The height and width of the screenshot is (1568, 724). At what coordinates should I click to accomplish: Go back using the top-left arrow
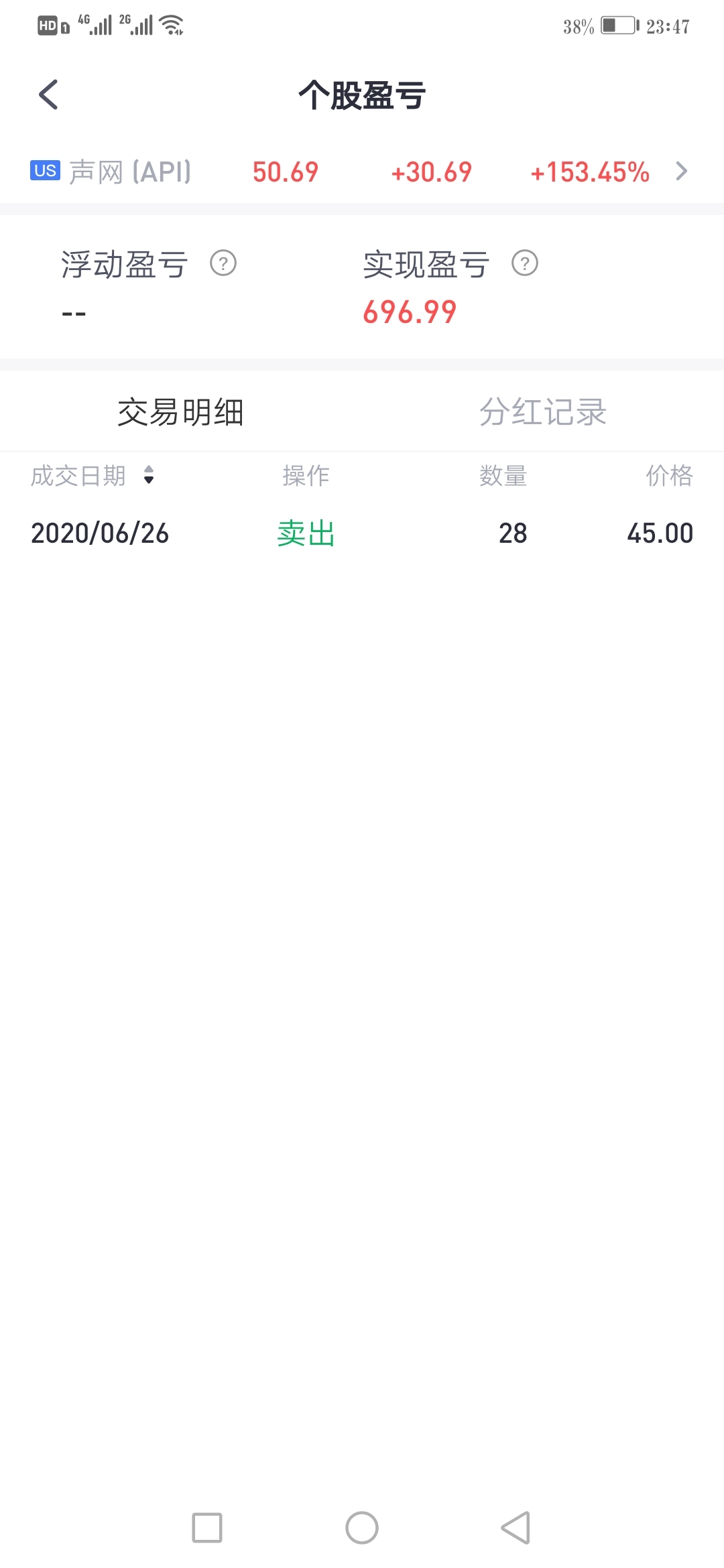click(48, 94)
